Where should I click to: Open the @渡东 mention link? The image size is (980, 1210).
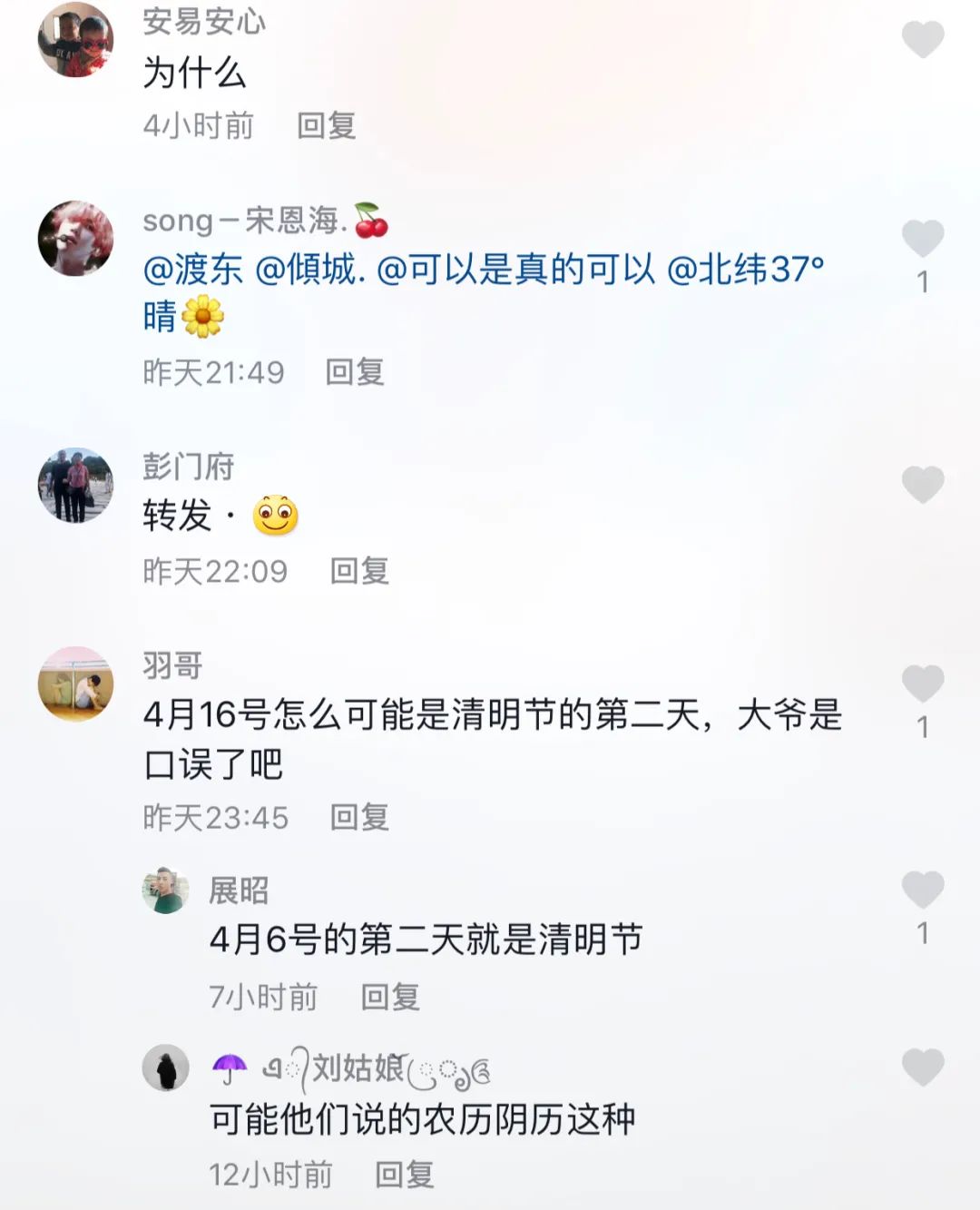[193, 270]
